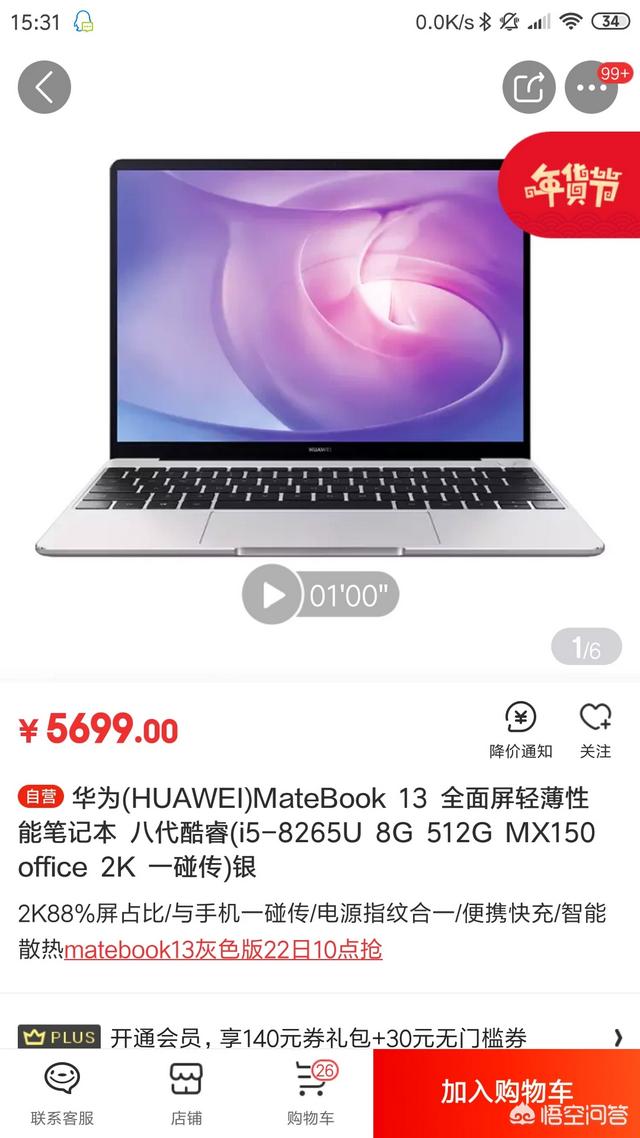This screenshot has height=1138, width=640.
Task: Share this MateBook 13 product
Action: (x=529, y=87)
